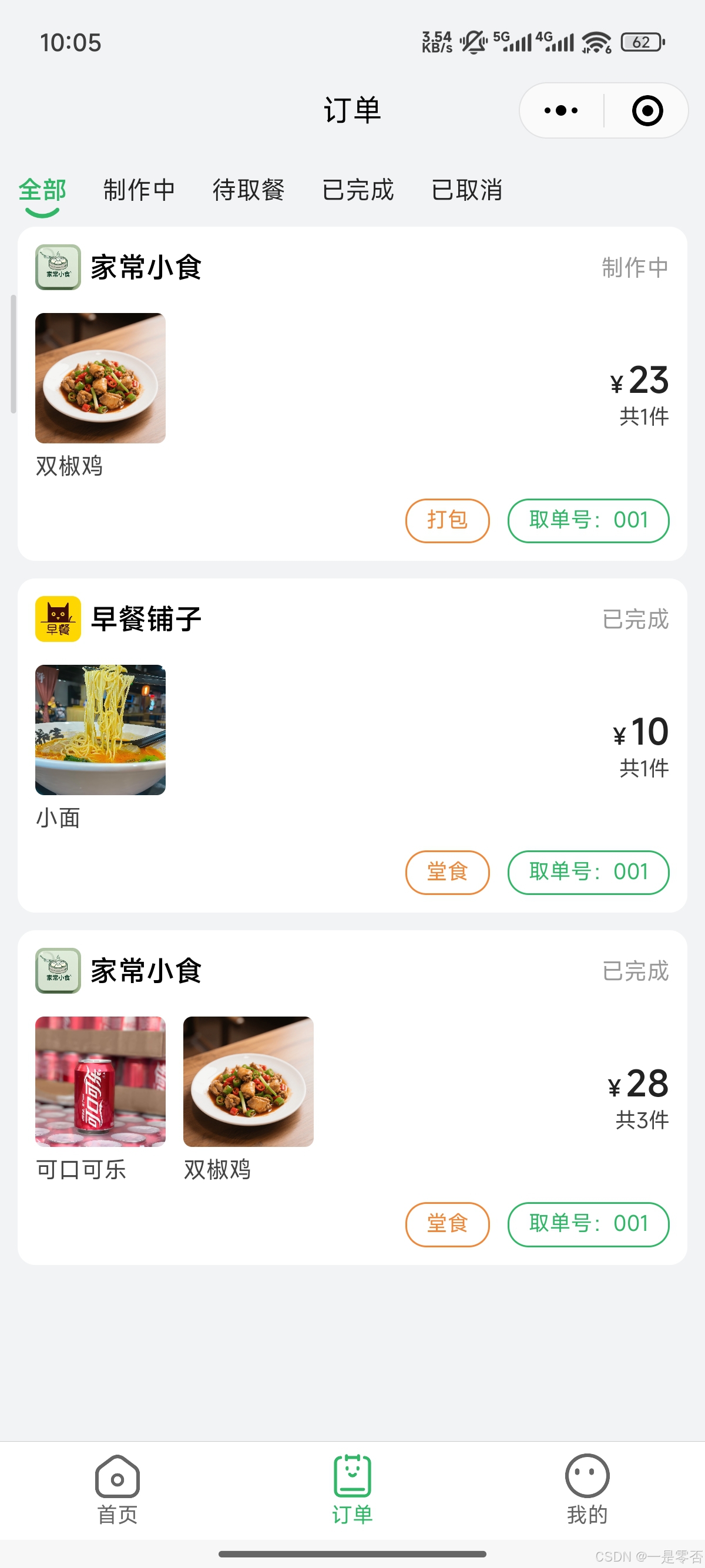Switch to the 待取餐 tab
705x1568 pixels.
click(x=249, y=190)
